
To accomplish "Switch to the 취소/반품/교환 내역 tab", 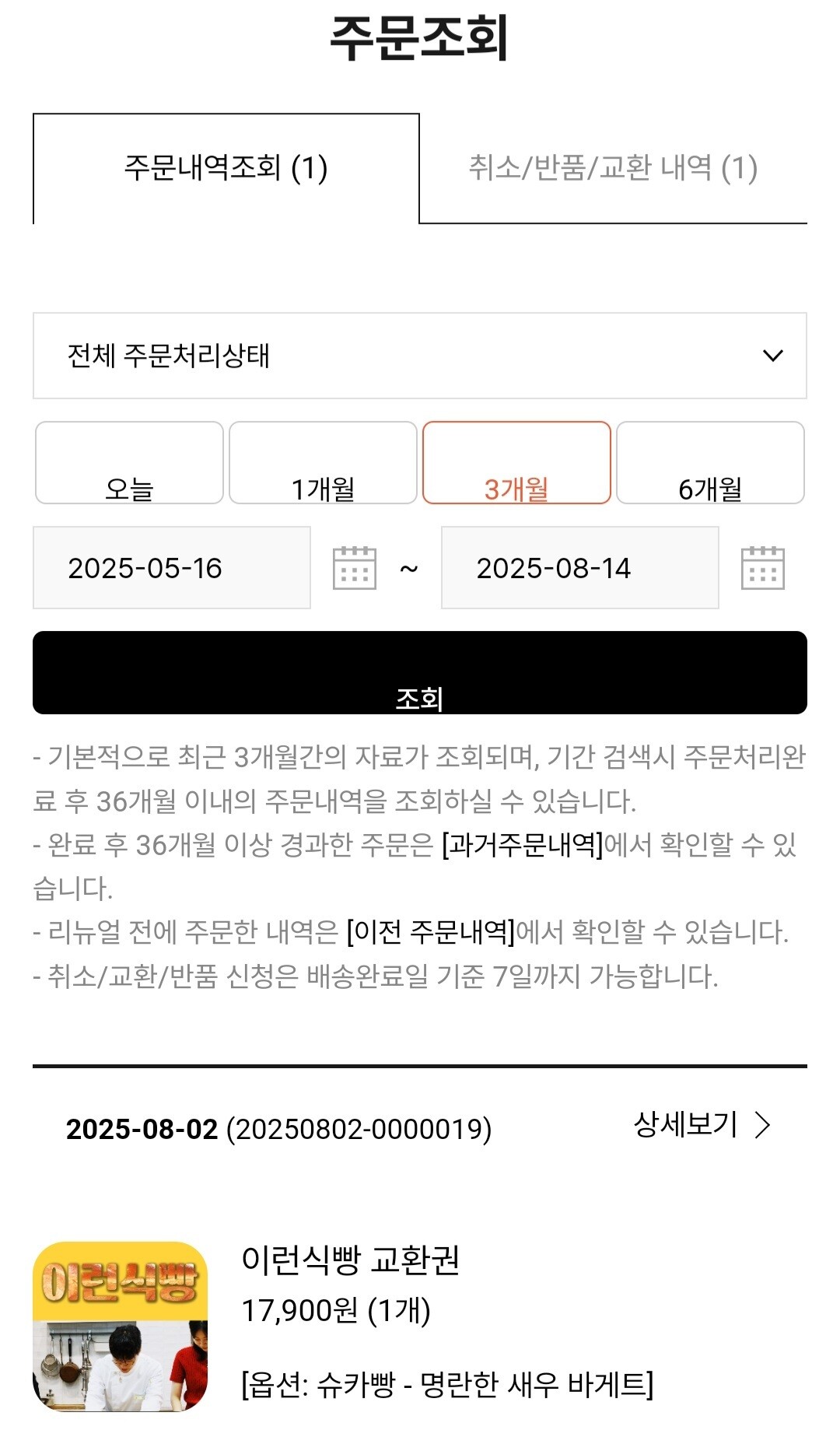I will (x=613, y=169).
